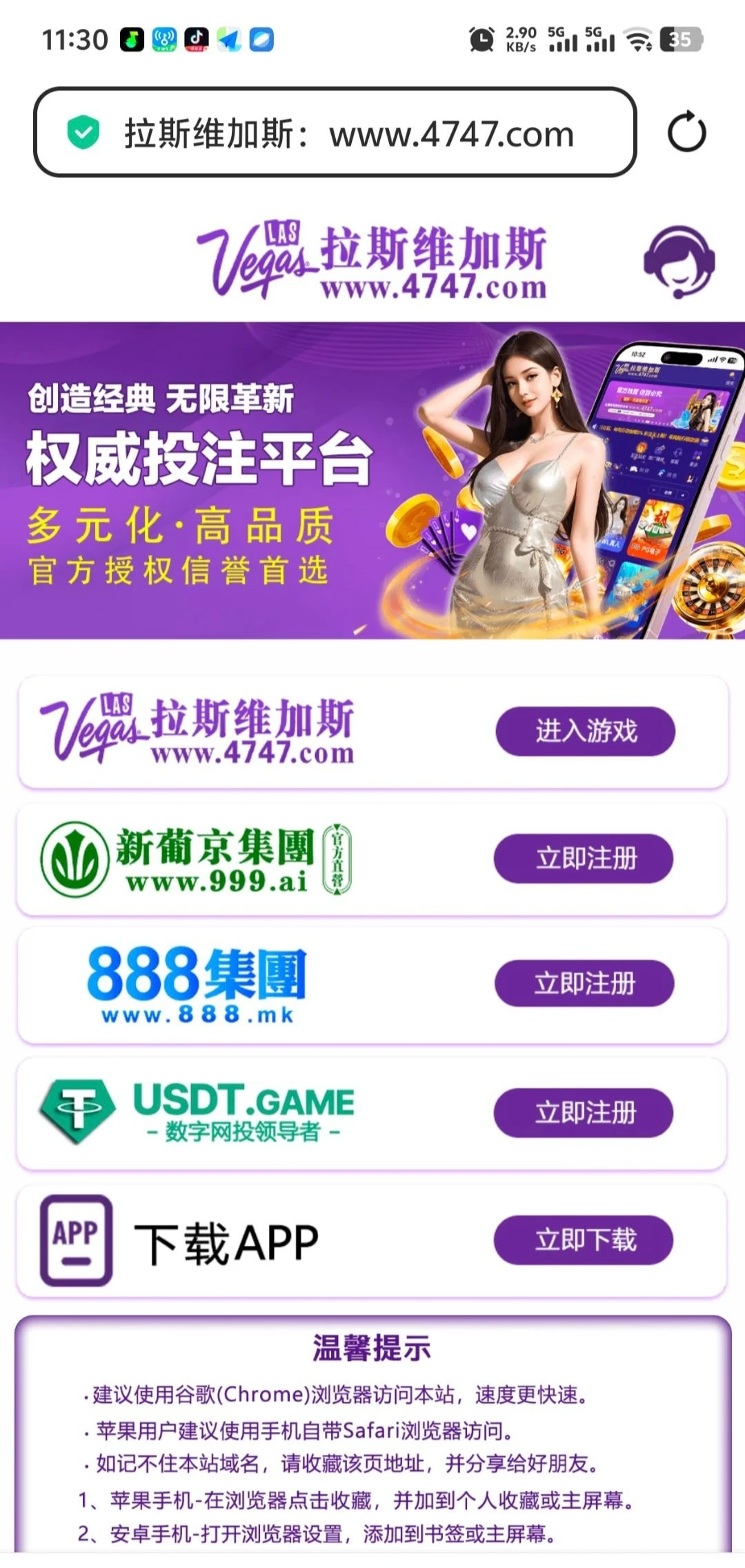Tap 进入游戏 for 拉斯维加斯

(x=585, y=732)
